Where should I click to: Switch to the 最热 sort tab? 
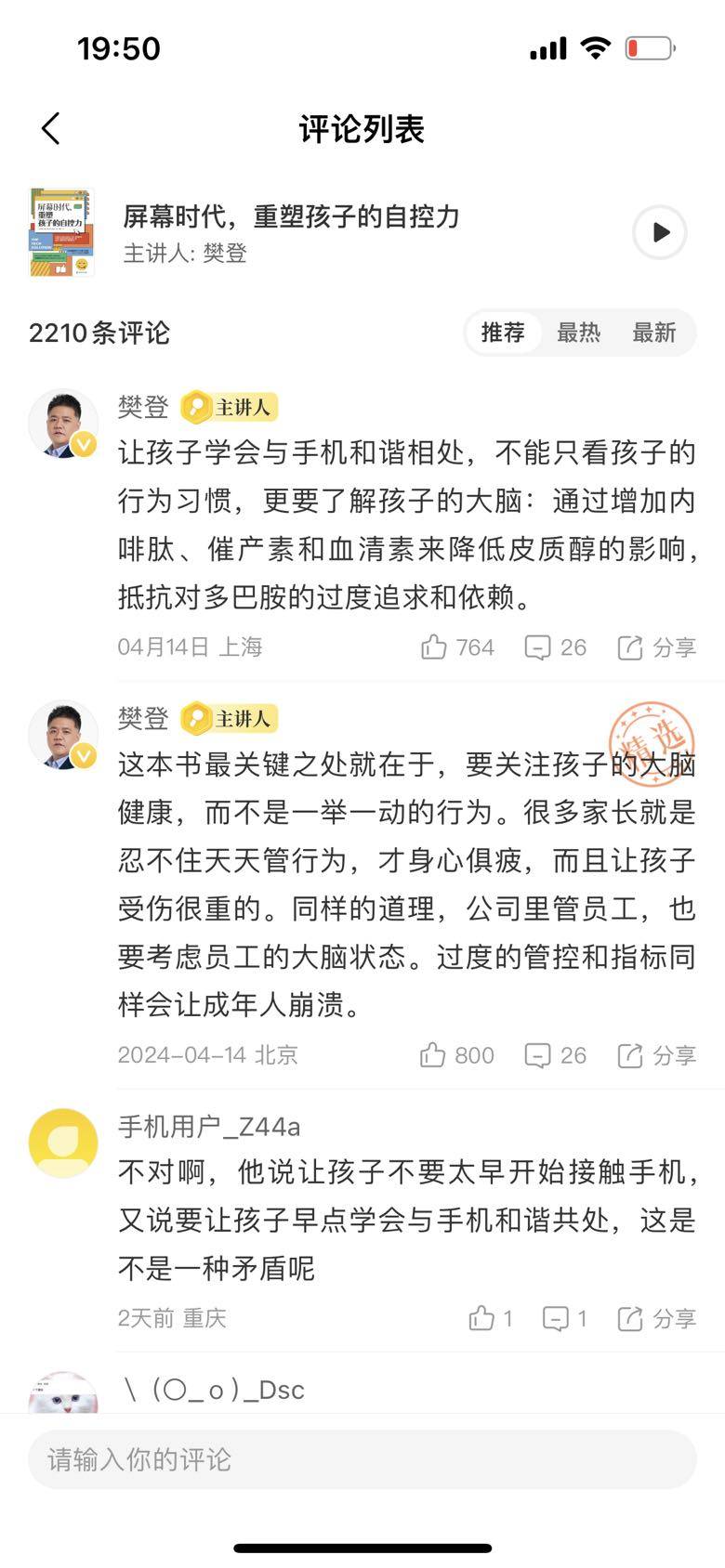click(578, 333)
